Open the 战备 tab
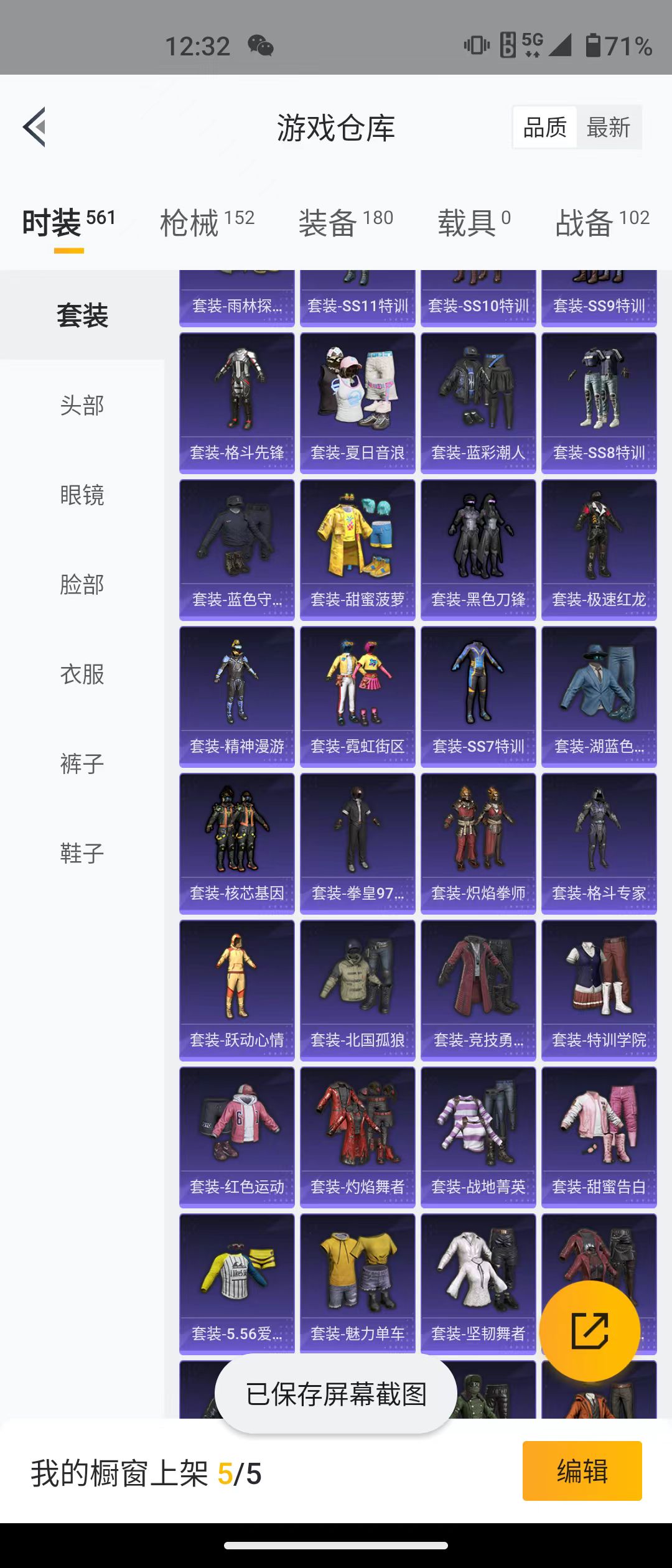 602,223
